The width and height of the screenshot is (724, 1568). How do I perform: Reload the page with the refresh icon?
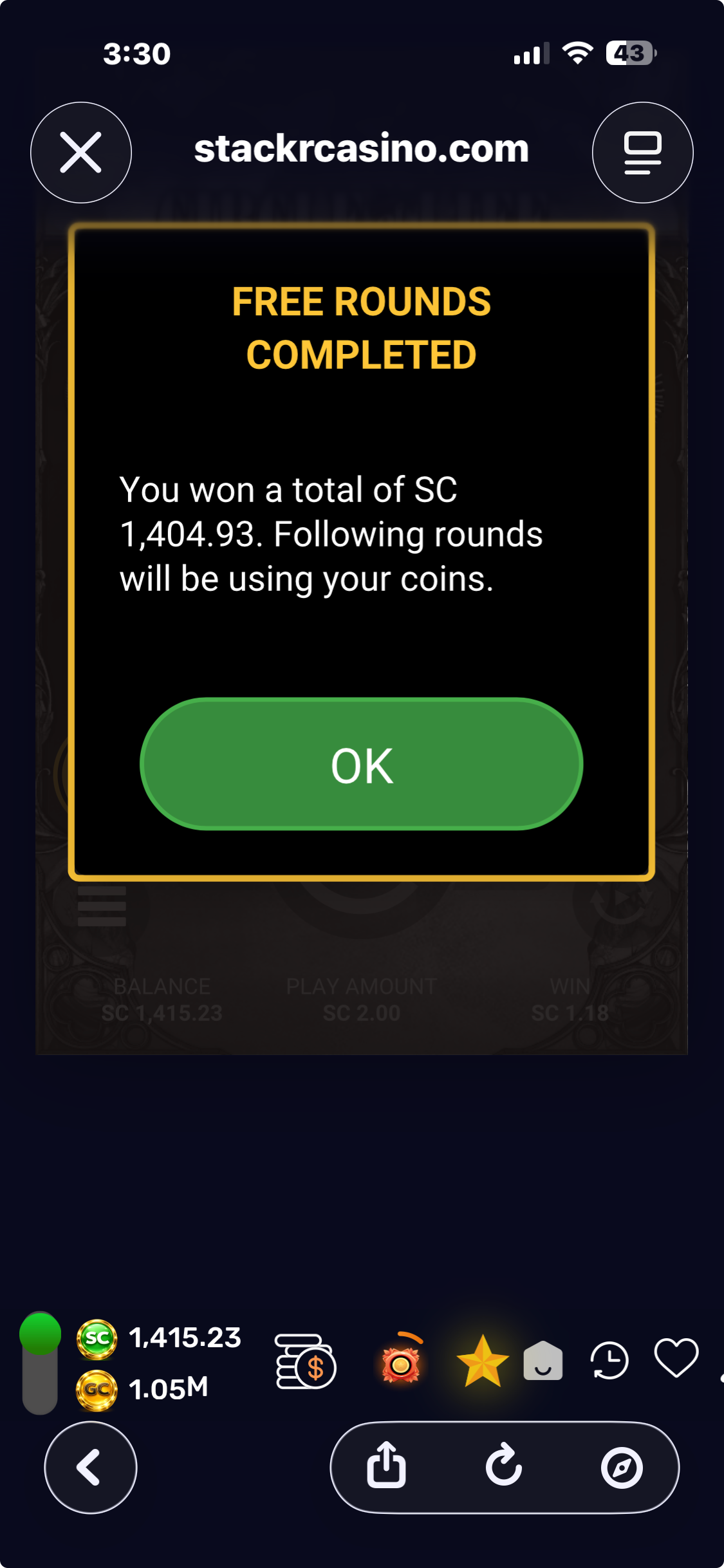click(503, 1466)
